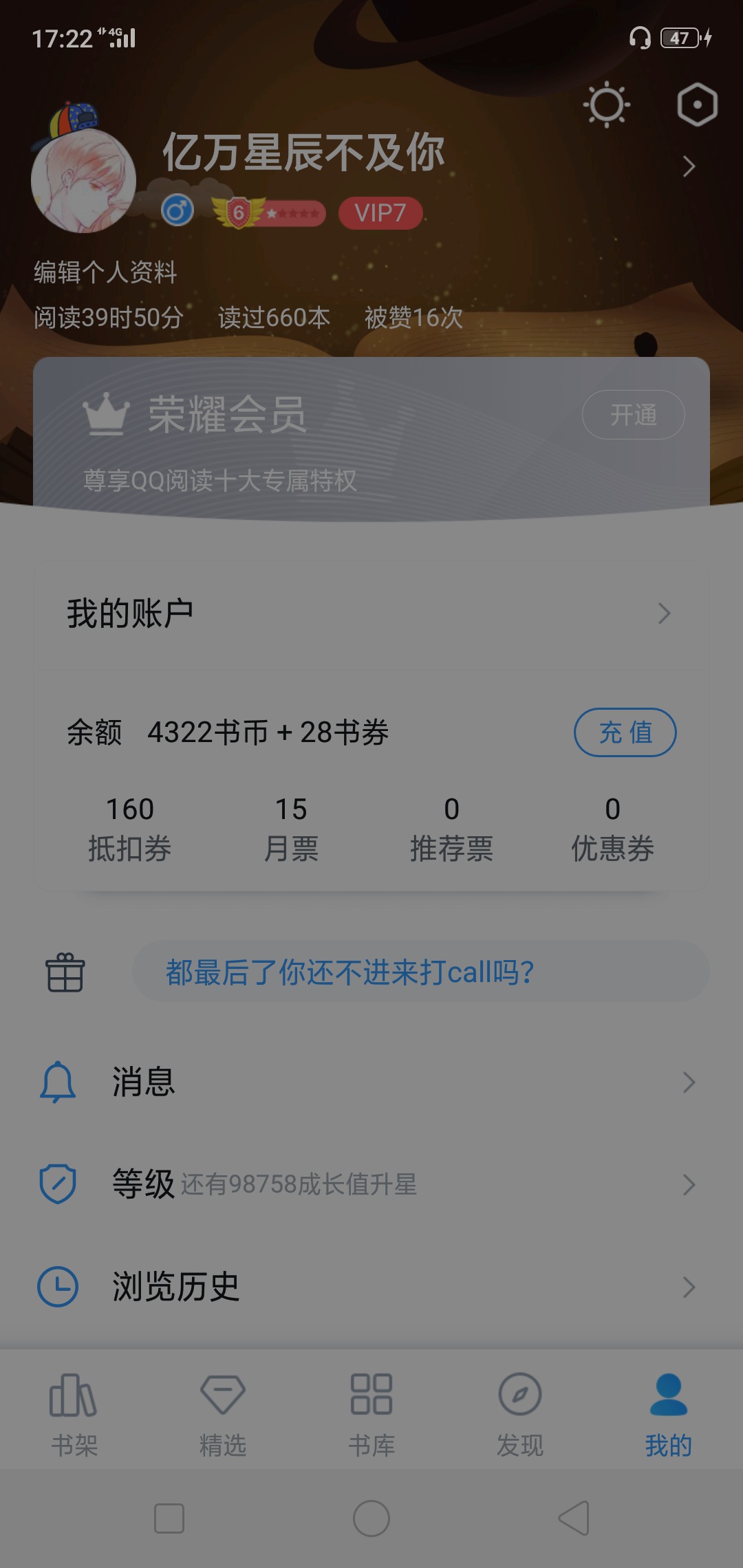743x1568 pixels.
Task: Open the 打call promotional banner
Action: (x=420, y=972)
